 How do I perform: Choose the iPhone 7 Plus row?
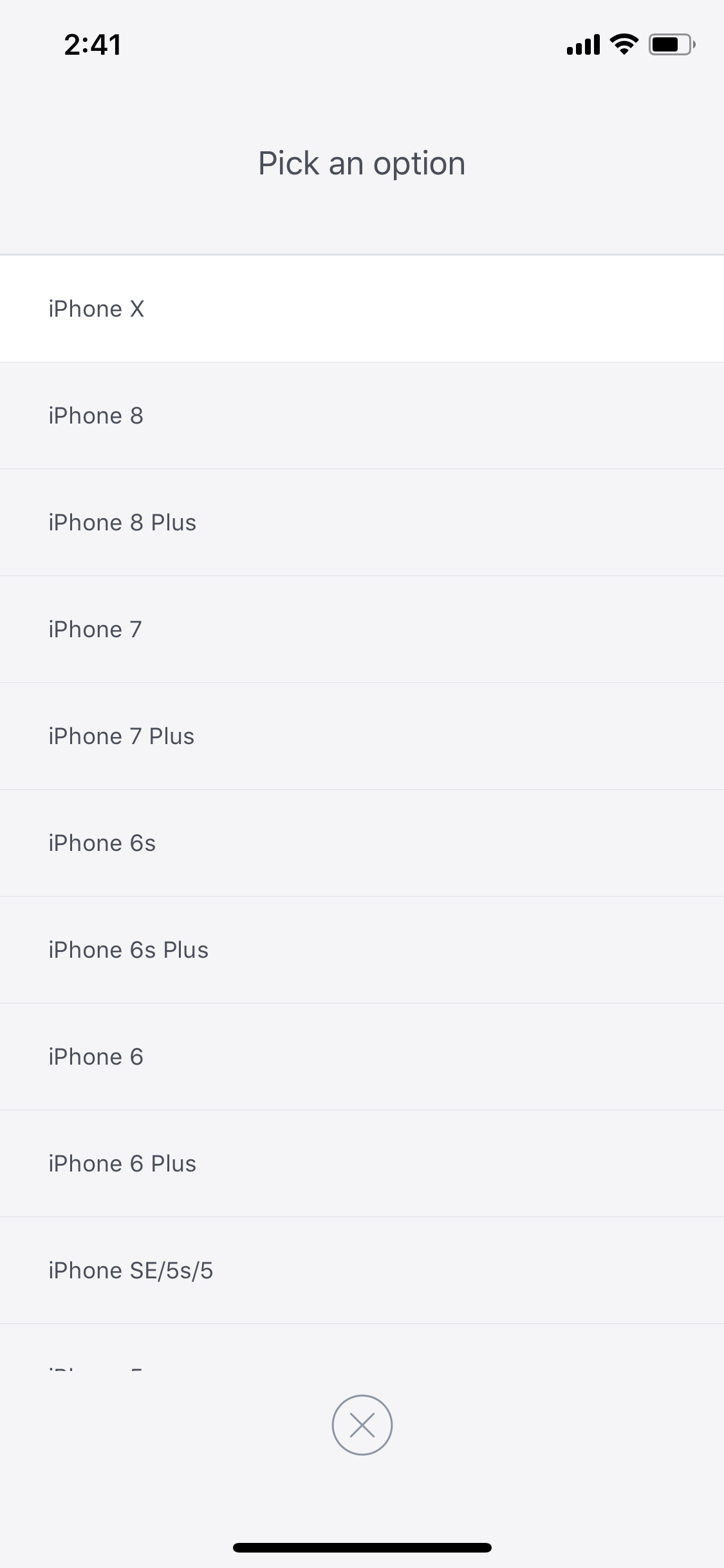tap(362, 736)
